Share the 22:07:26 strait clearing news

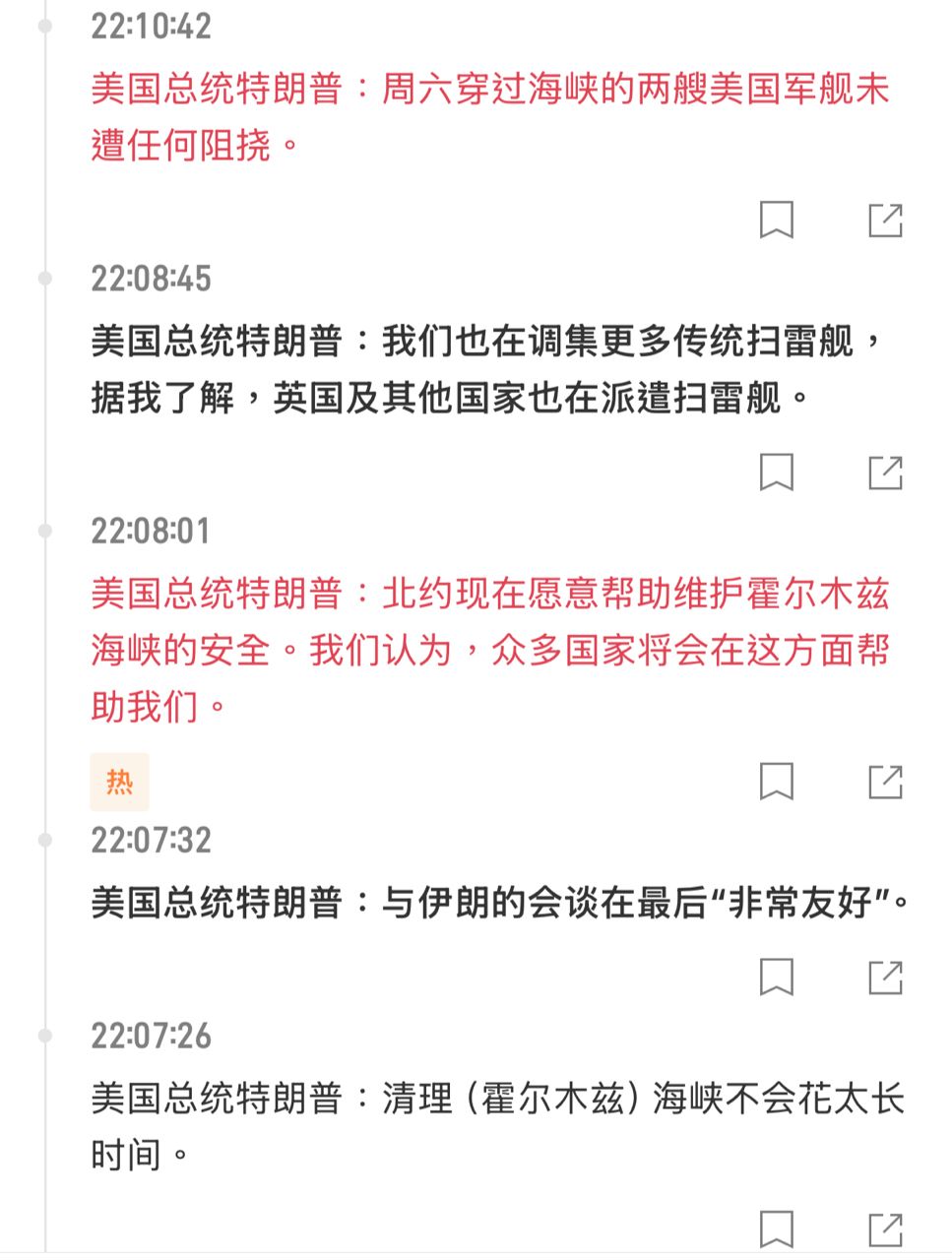point(885,1228)
